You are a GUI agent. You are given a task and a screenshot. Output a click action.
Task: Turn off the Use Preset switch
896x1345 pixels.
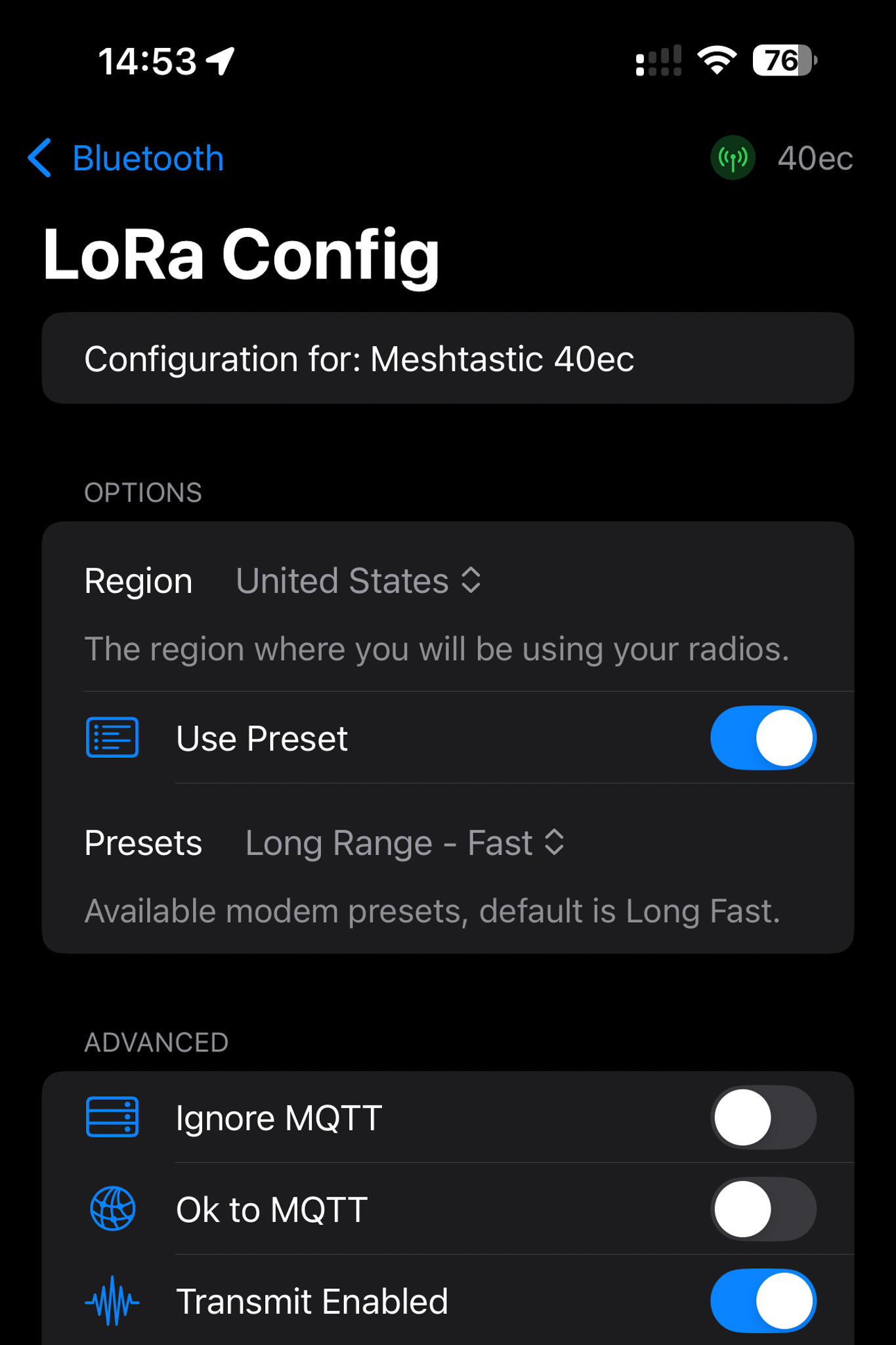click(763, 738)
